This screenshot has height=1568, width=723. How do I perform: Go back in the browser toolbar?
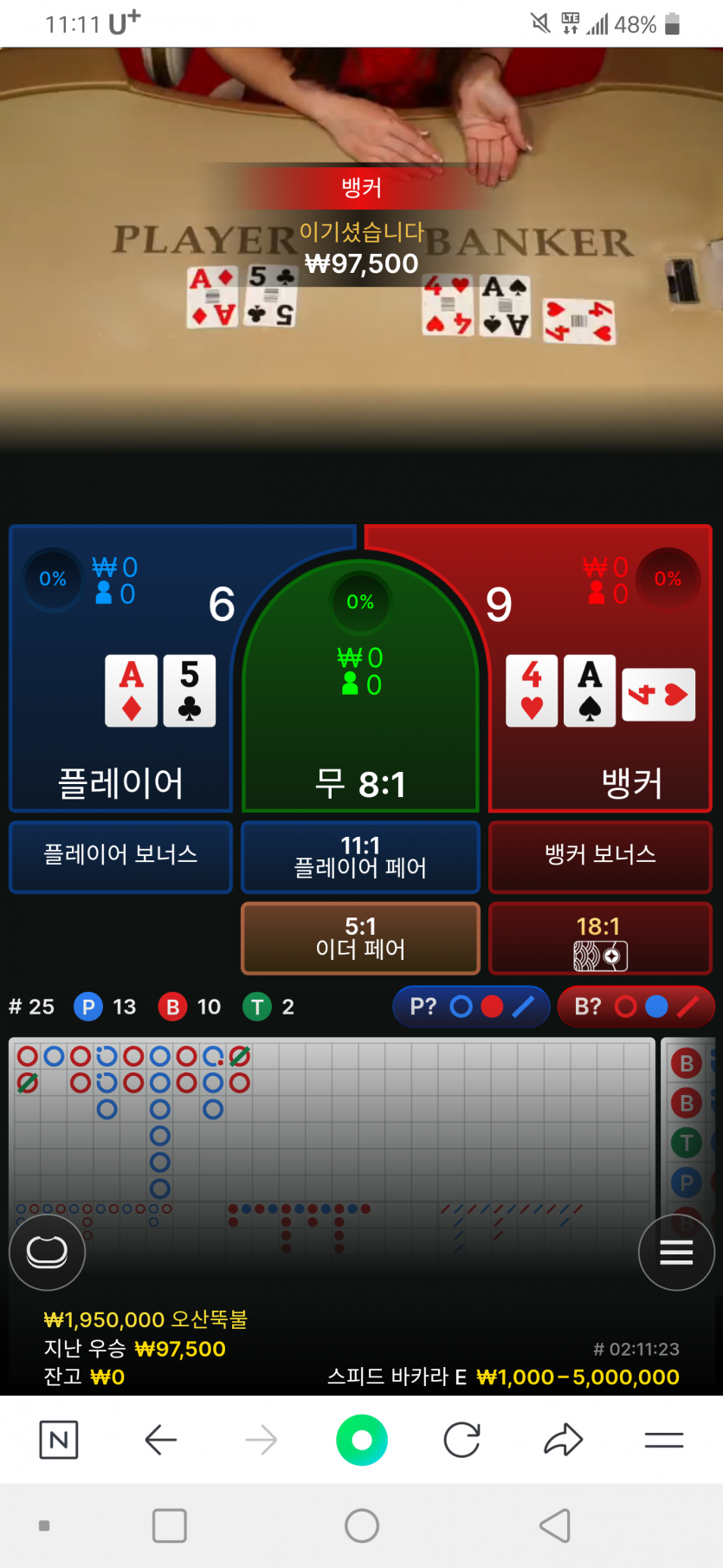pos(160,1440)
